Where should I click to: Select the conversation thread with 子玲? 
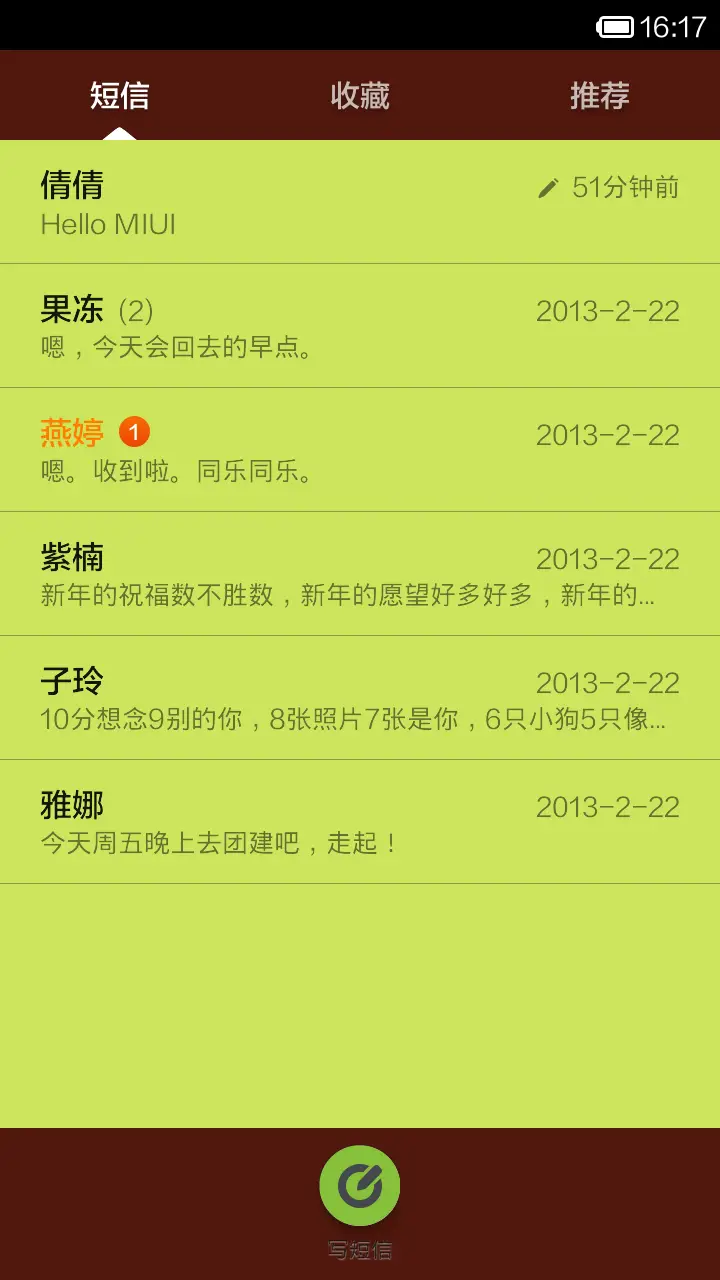(x=360, y=697)
